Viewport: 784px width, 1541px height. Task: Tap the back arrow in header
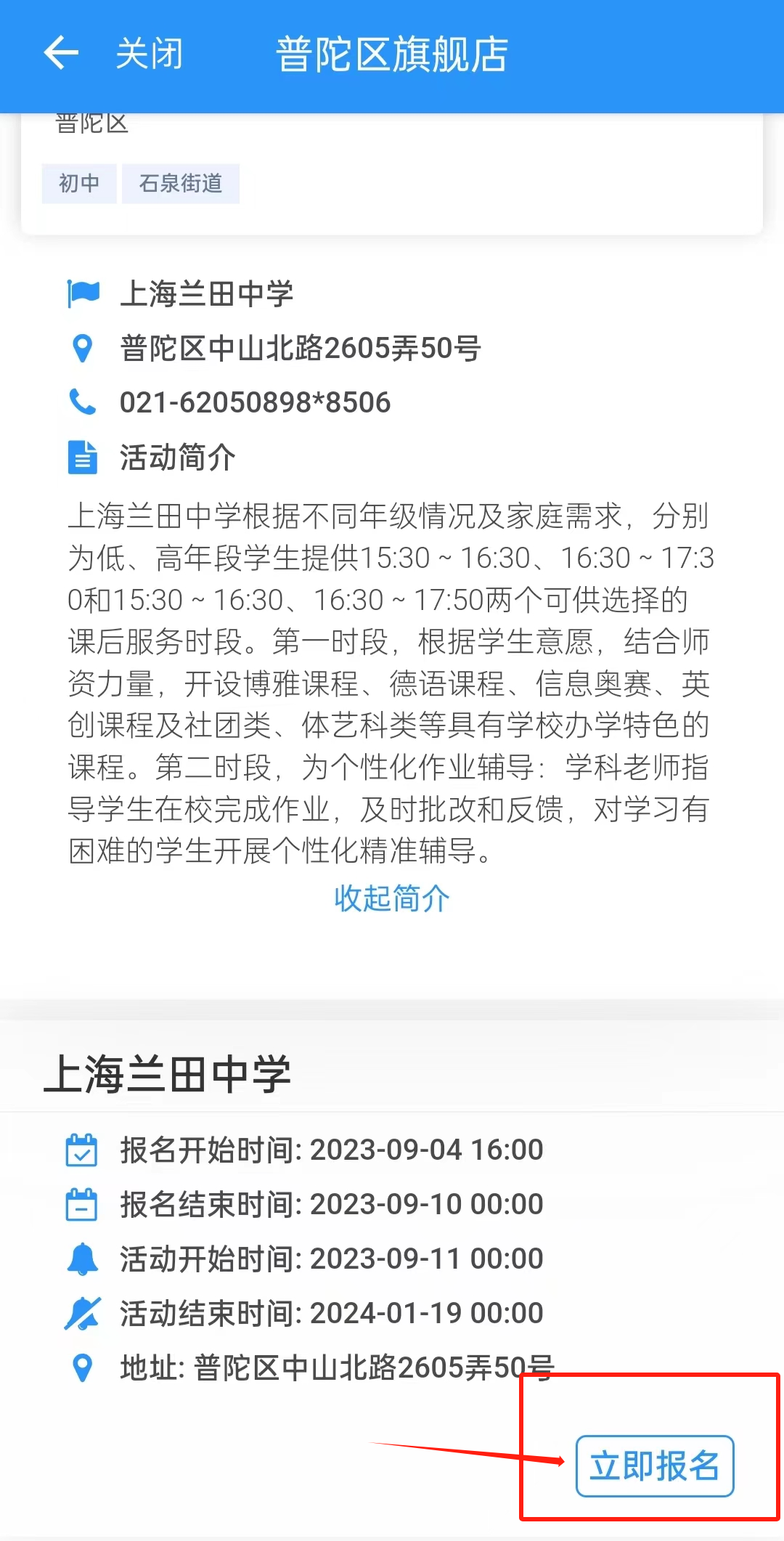[61, 54]
